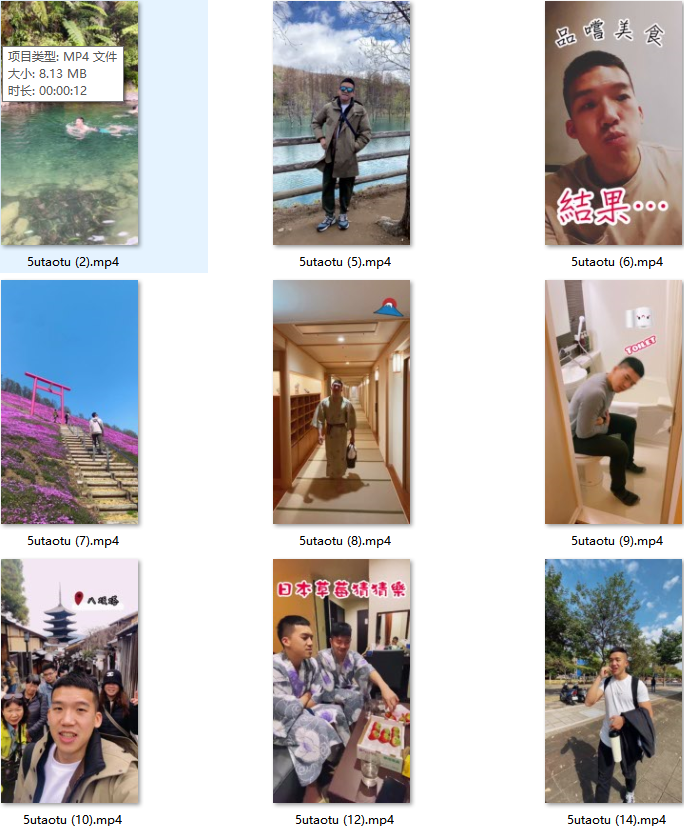Choose the file 5utaotu (8).mp4
This screenshot has width=684, height=826.
[341, 402]
